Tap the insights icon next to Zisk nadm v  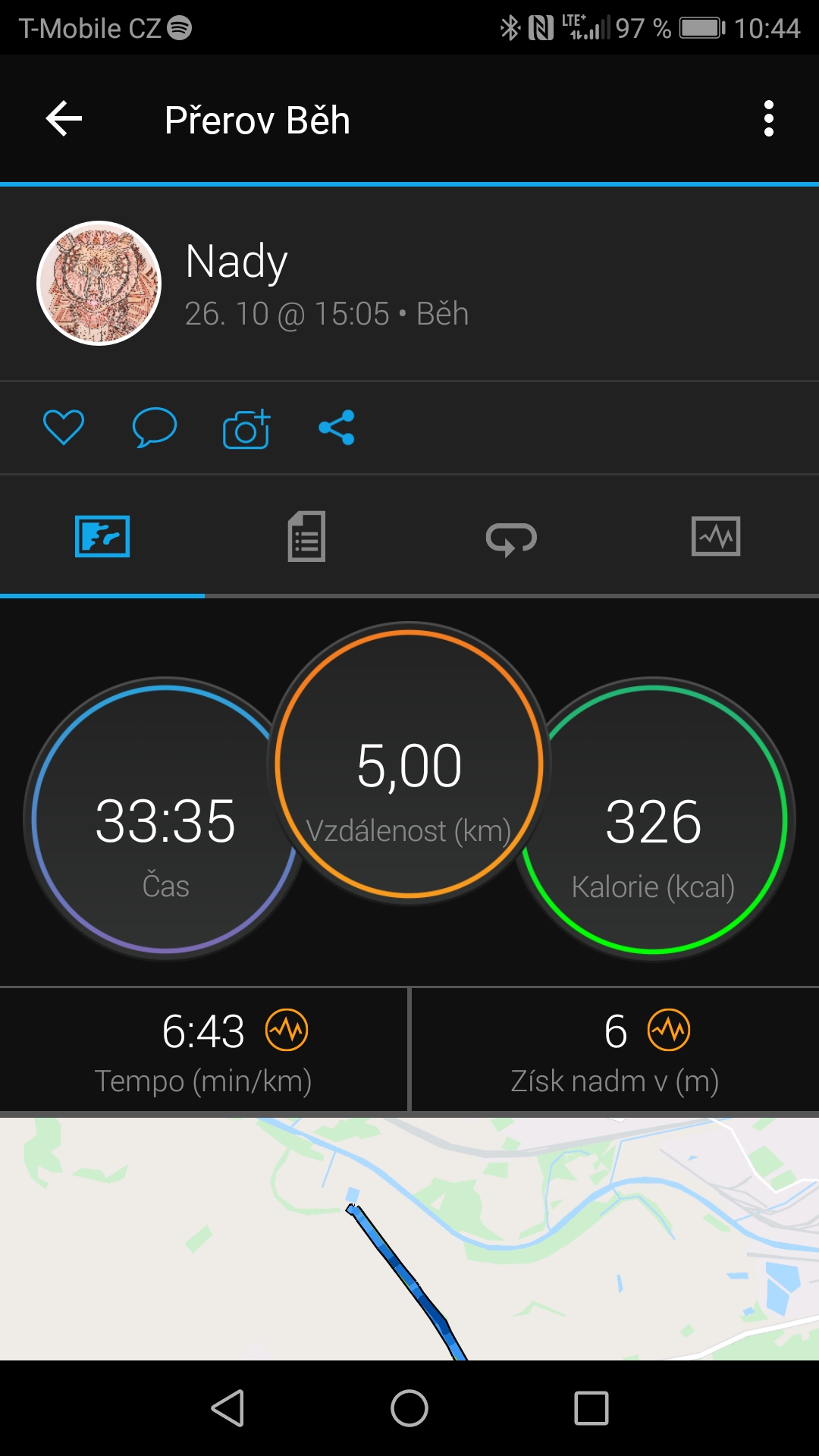click(x=669, y=1030)
